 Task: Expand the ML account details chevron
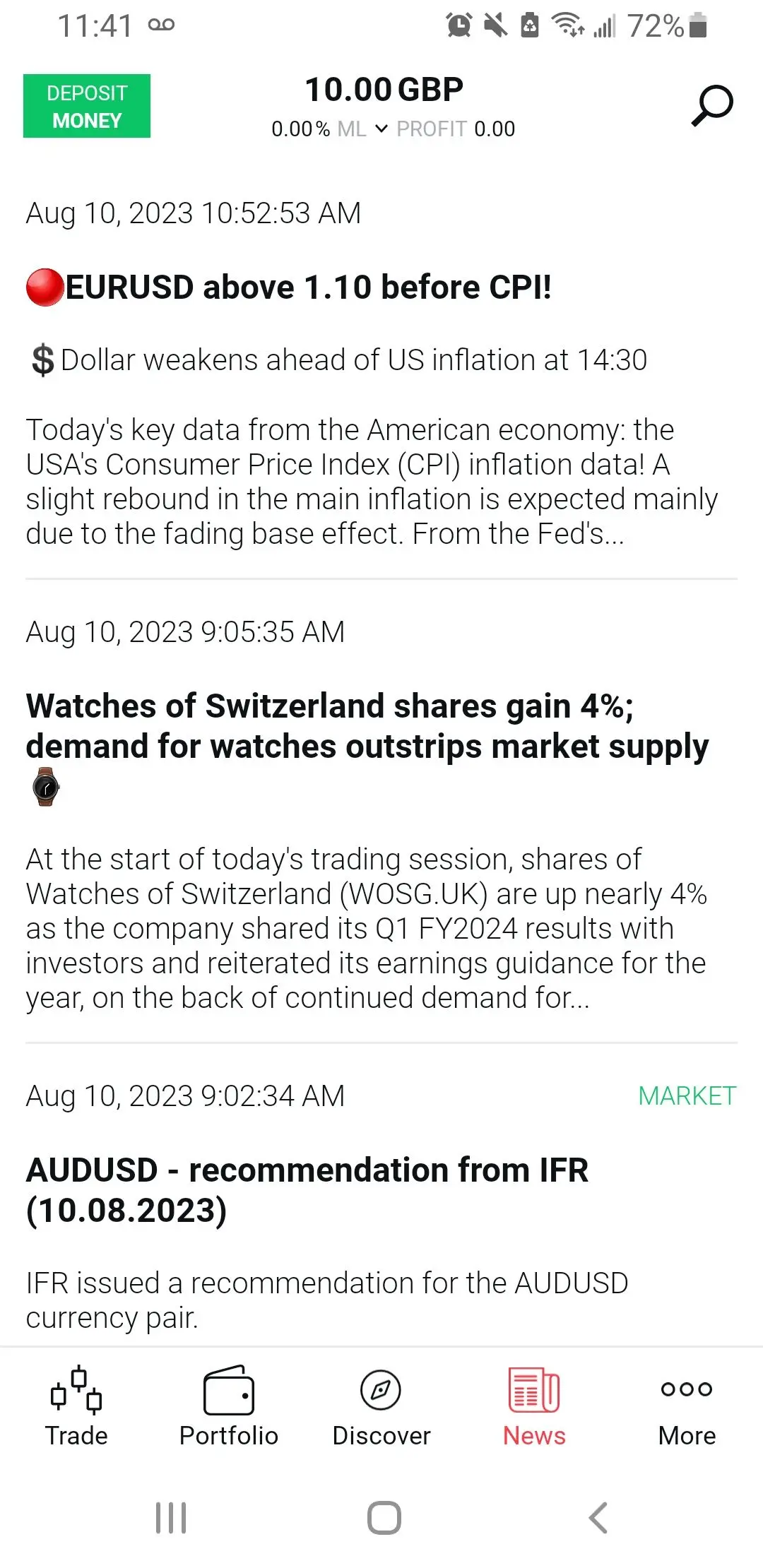[381, 129]
